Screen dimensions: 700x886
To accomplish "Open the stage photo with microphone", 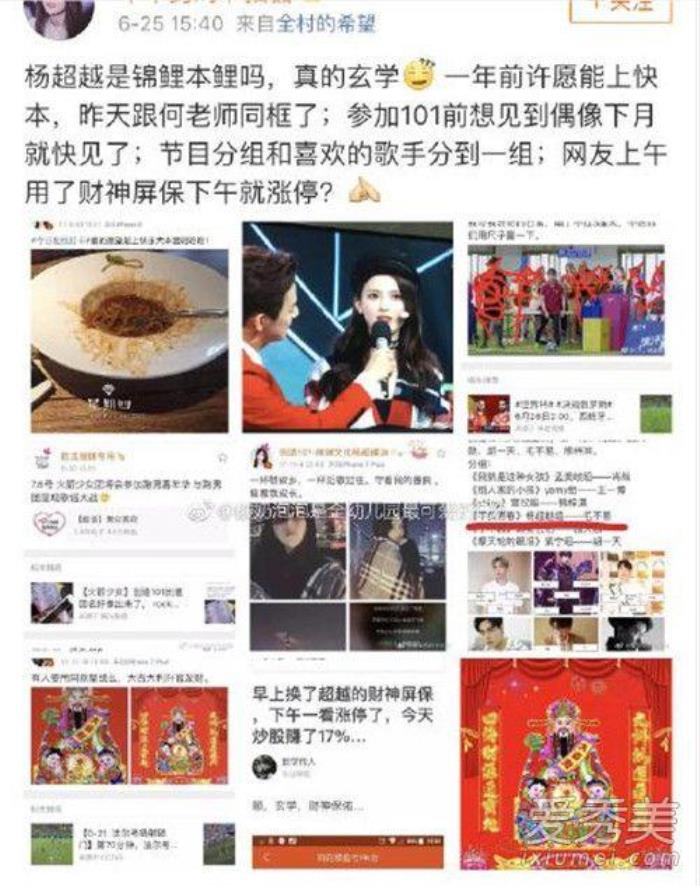I will click(347, 326).
